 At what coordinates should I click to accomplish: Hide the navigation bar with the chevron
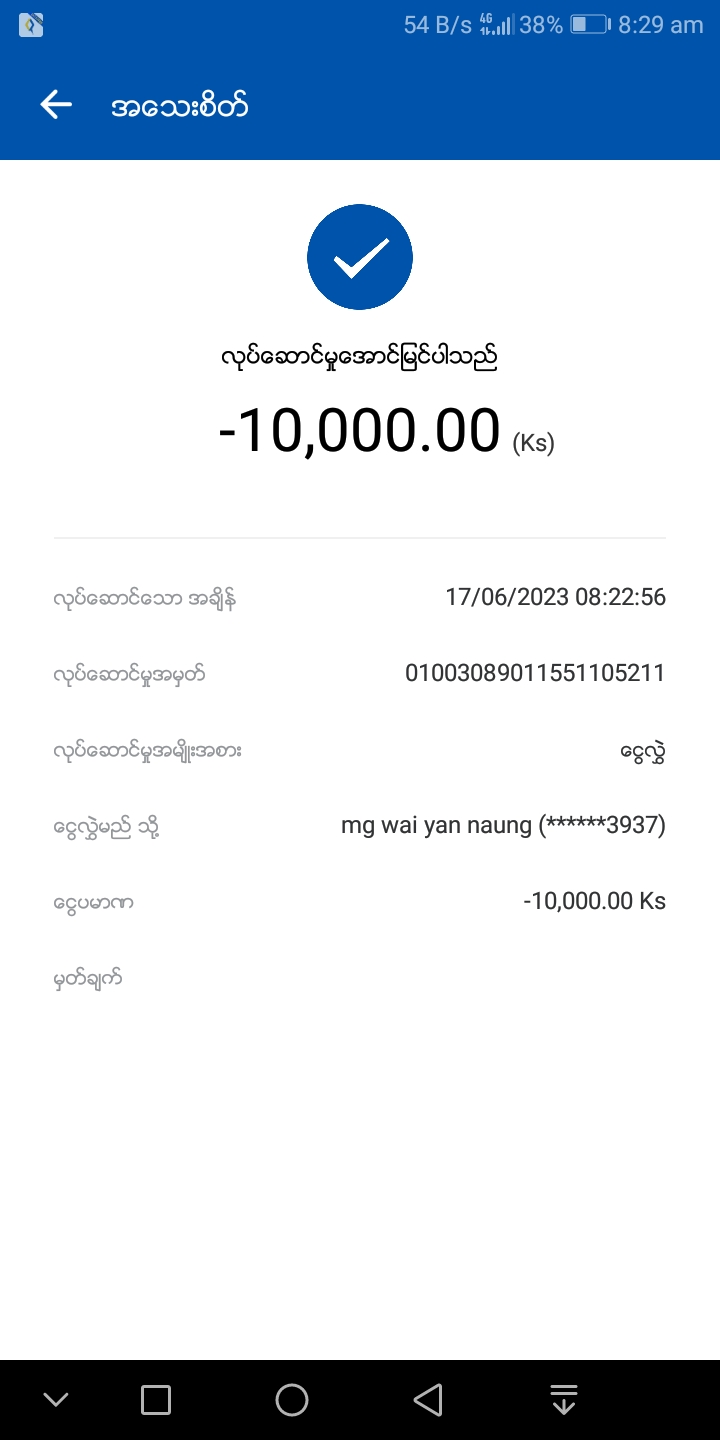pos(56,1400)
